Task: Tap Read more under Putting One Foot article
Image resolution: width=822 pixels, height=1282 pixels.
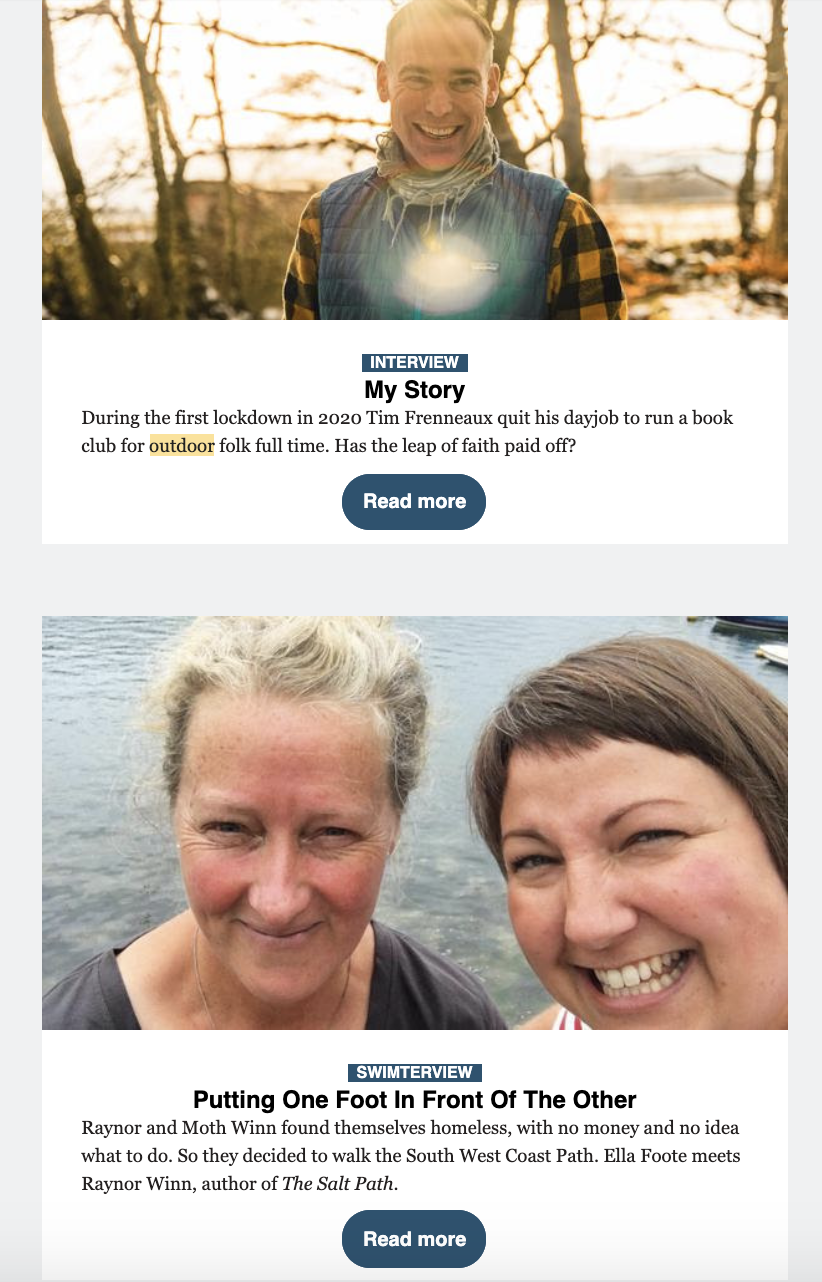Action: pyautogui.click(x=414, y=1239)
